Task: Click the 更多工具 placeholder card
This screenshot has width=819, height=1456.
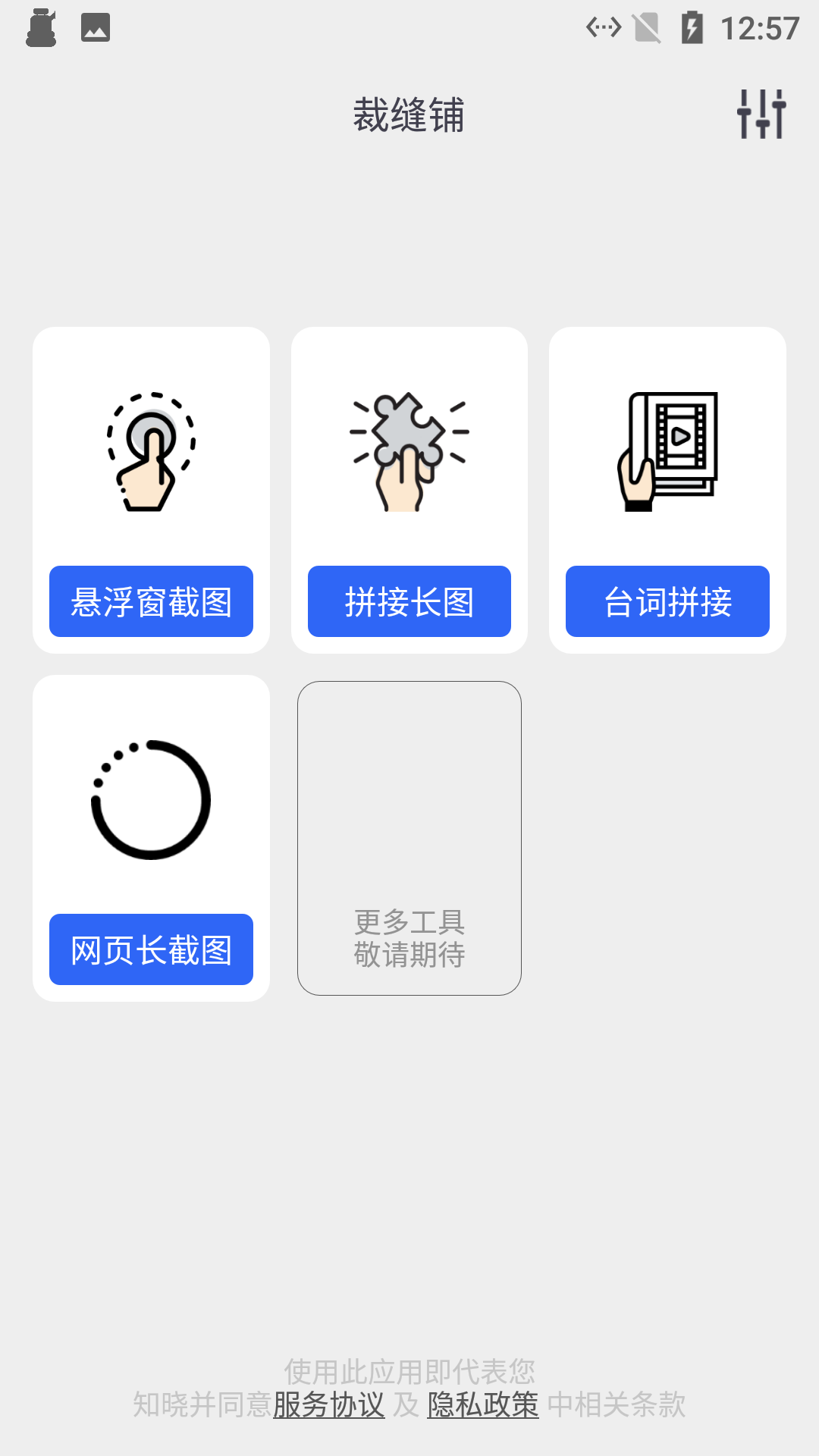Action: click(x=409, y=836)
